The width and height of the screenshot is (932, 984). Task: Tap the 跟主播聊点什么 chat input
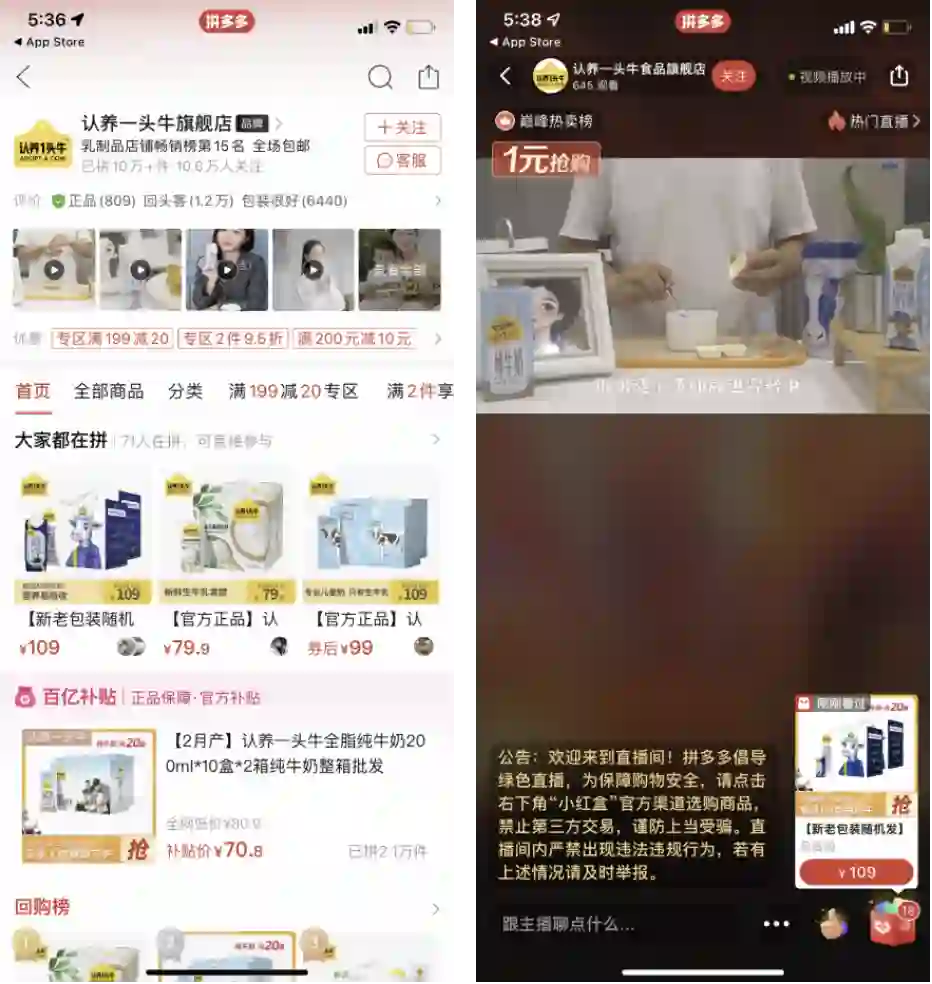(570, 925)
